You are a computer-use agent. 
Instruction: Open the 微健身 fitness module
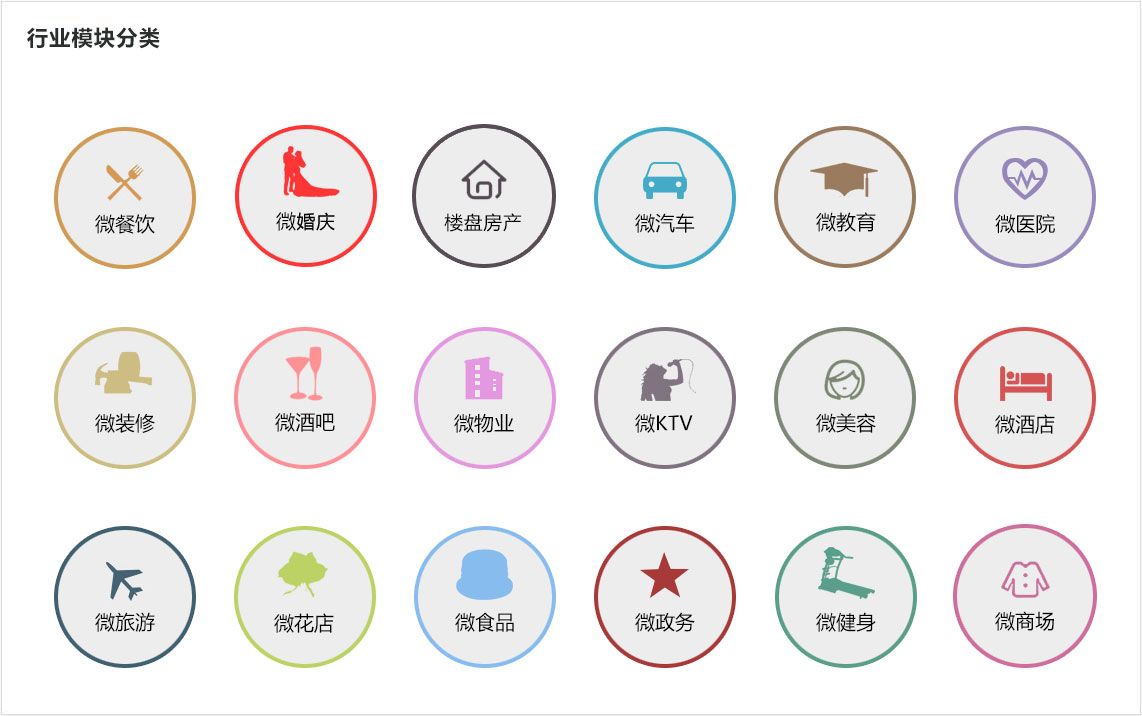tap(845, 597)
